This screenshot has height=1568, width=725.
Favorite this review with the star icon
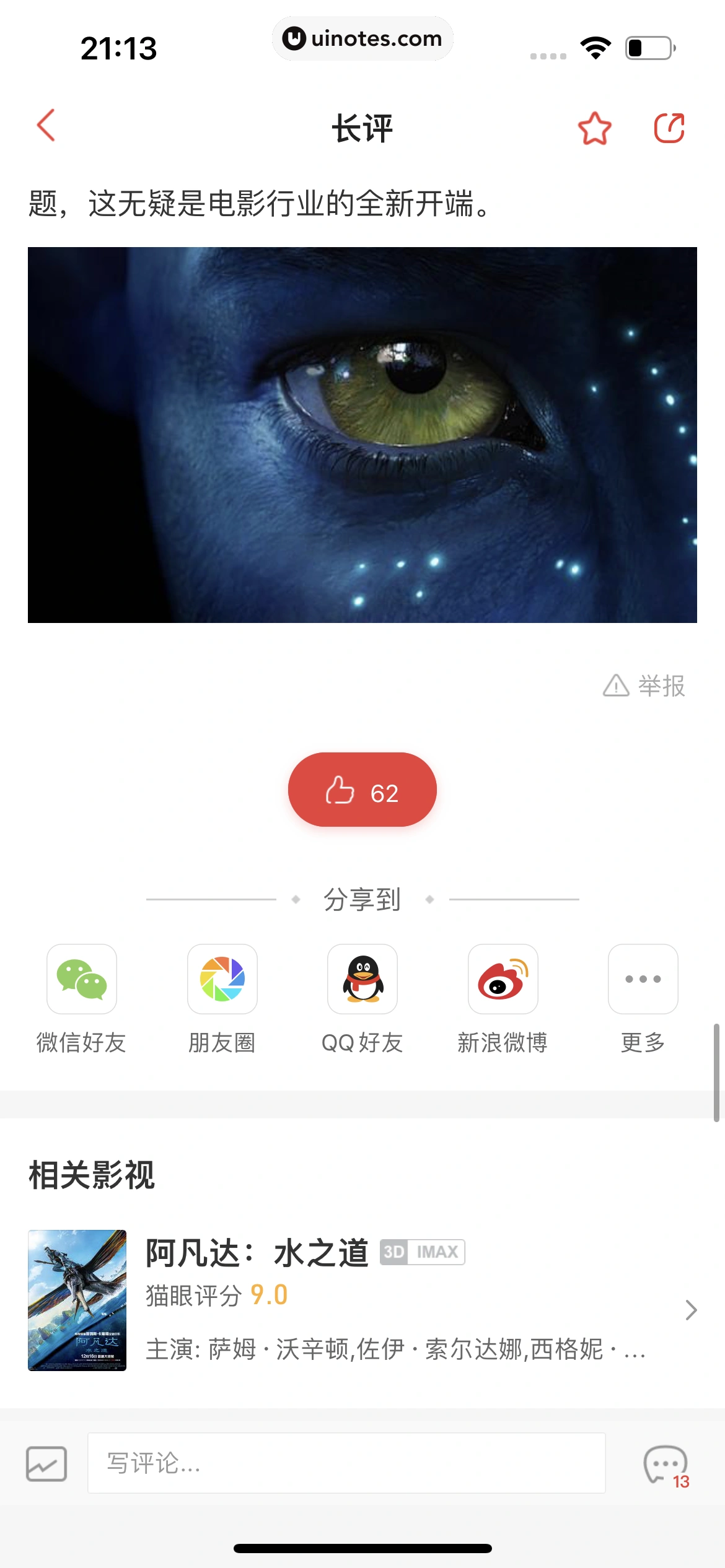[x=594, y=128]
